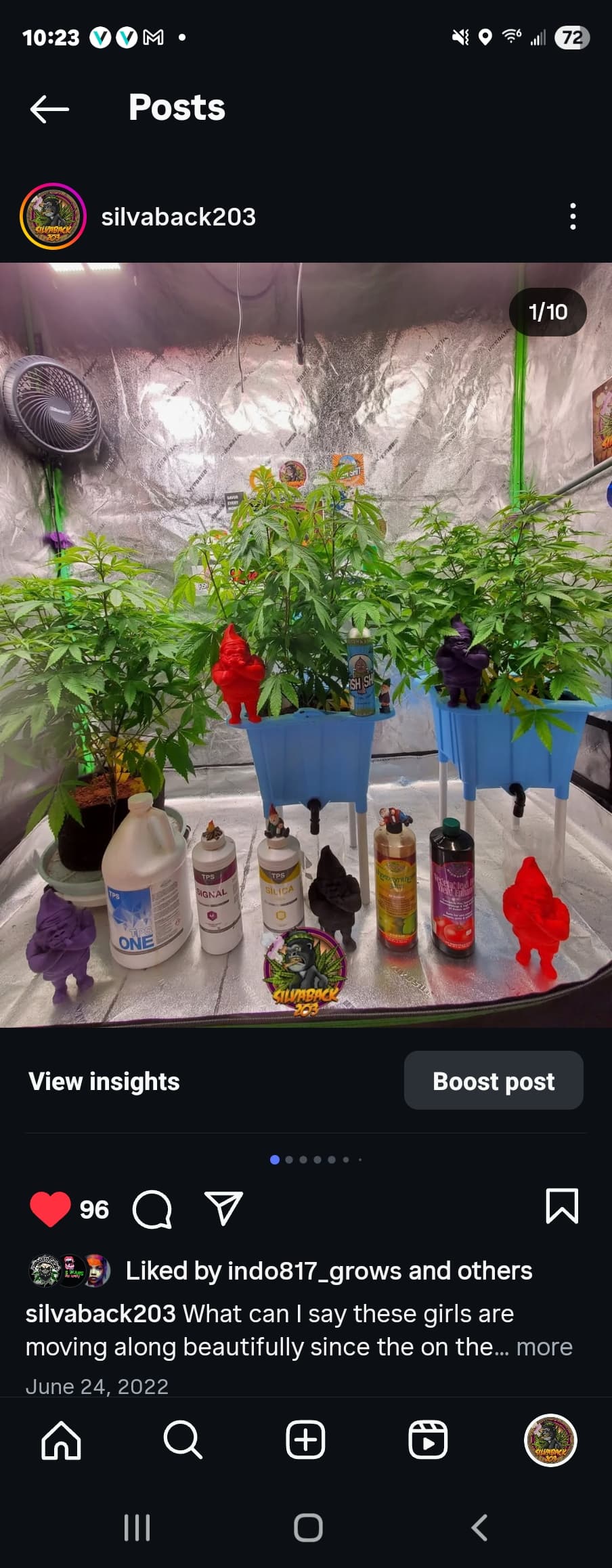612x1568 pixels.
Task: Open the post's three-dot options menu
Action: pyautogui.click(x=573, y=217)
